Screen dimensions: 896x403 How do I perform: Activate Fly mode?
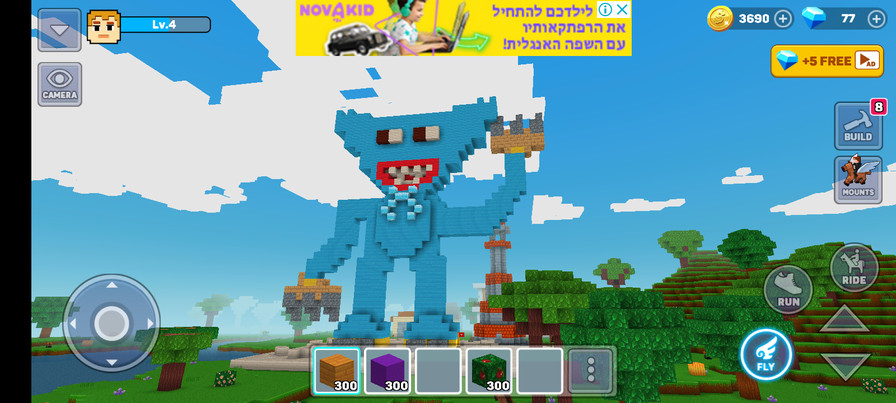[x=766, y=354]
